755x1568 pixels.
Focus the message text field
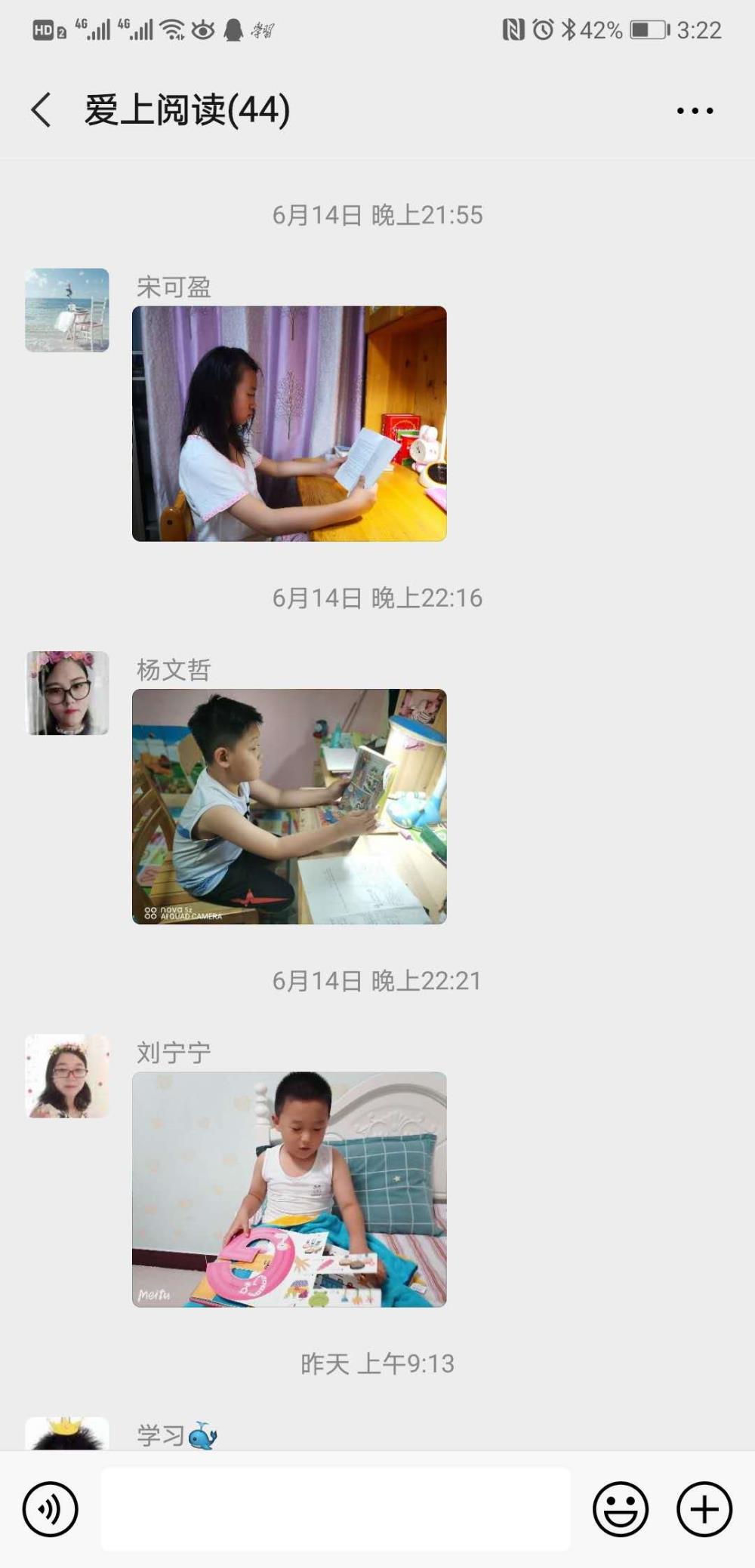click(336, 1509)
